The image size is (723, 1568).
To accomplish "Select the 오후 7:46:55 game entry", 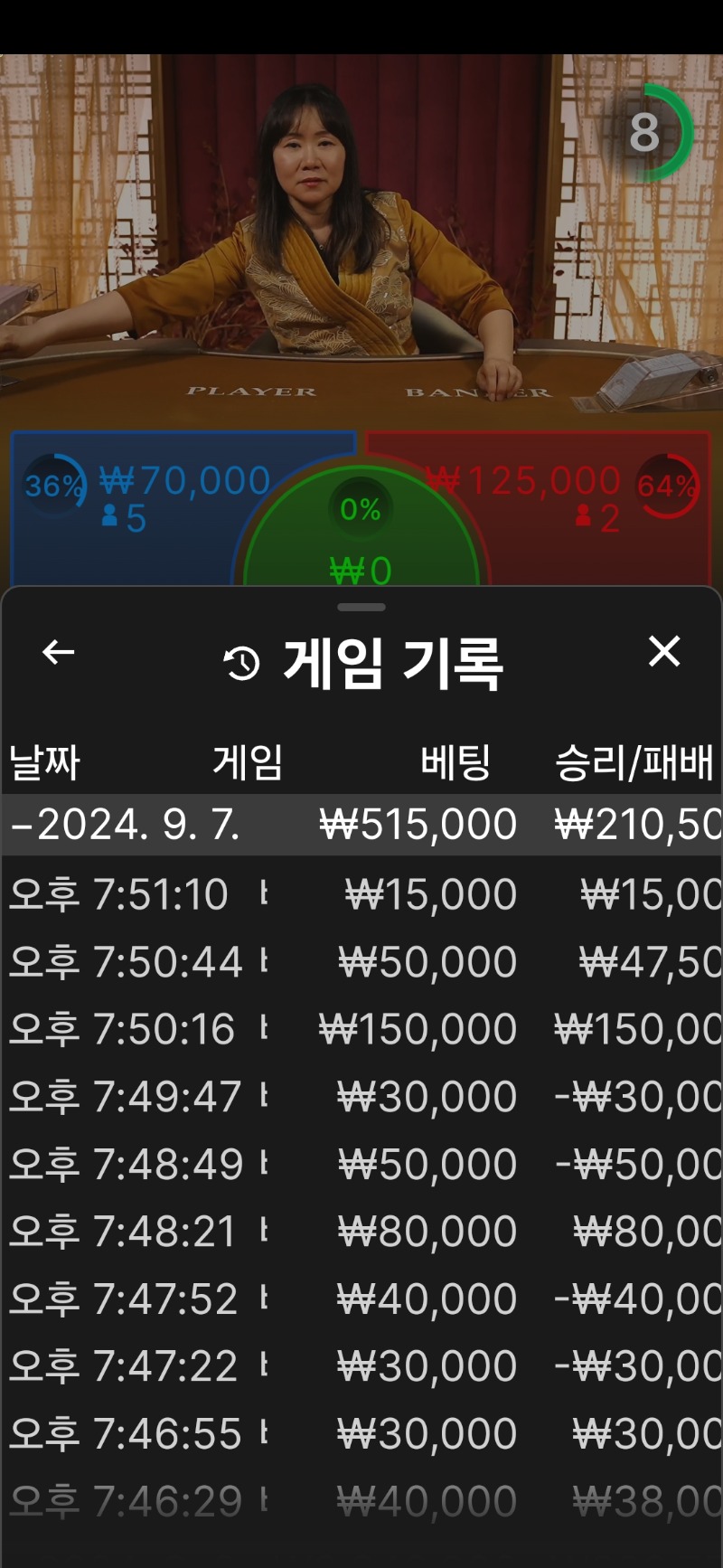I will pos(361,1433).
